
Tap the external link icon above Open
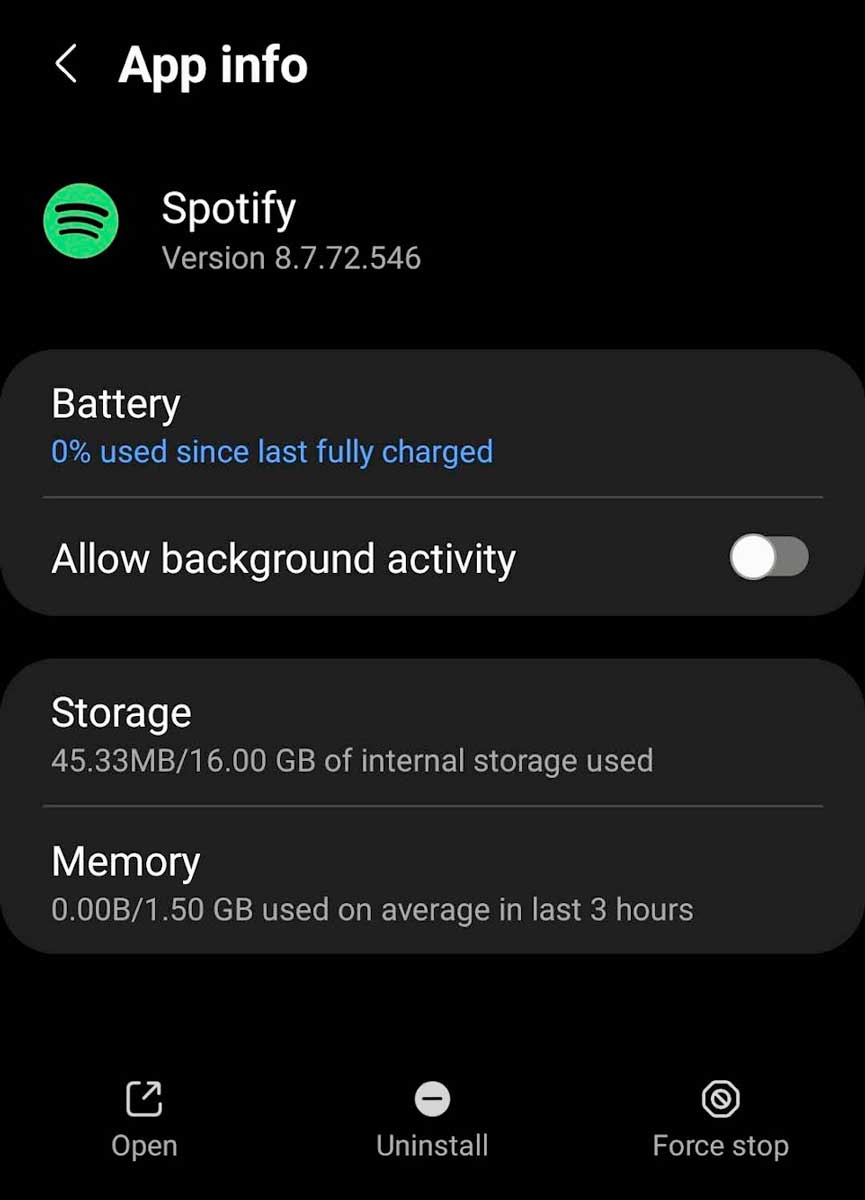pos(143,1098)
